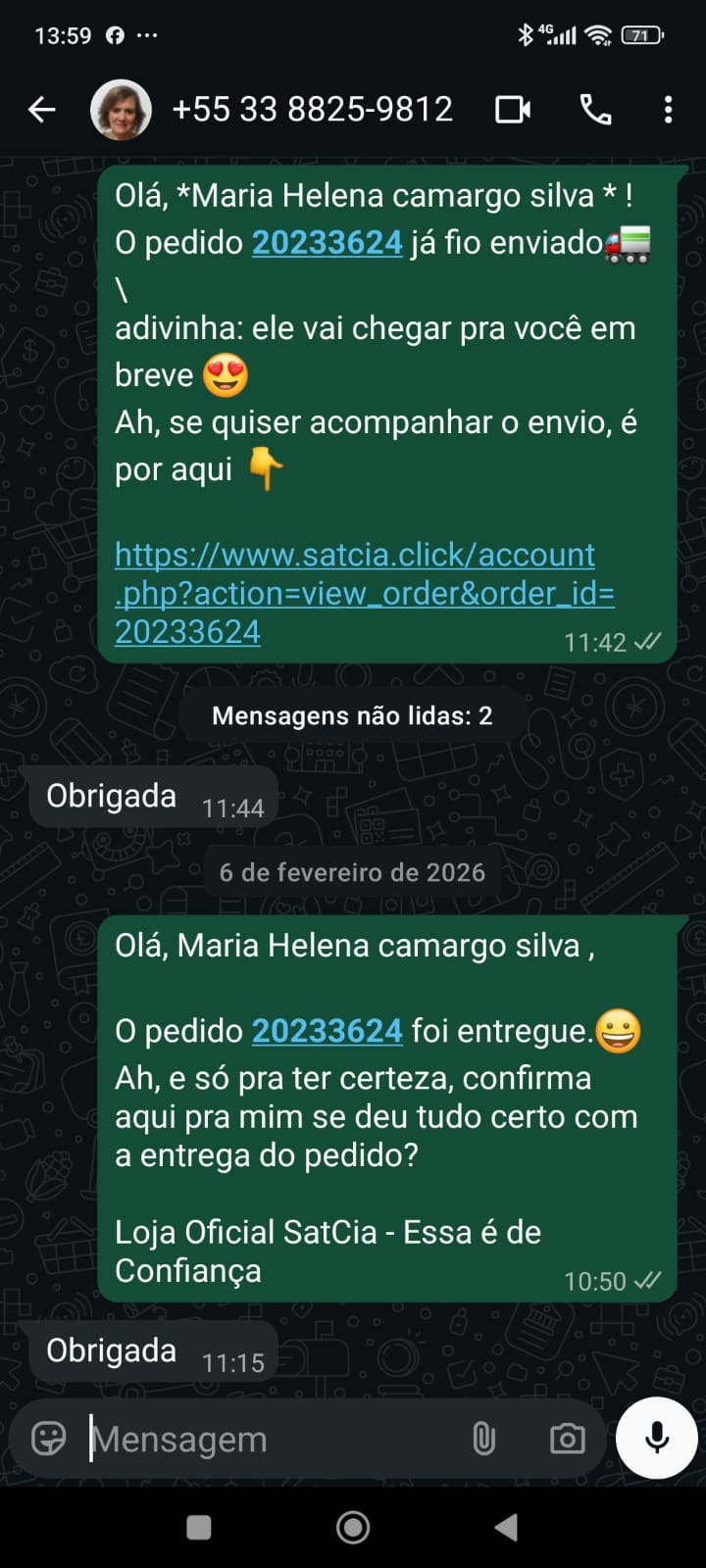This screenshot has height=1568, width=706.
Task: Go back to the chat list
Action: tap(42, 110)
